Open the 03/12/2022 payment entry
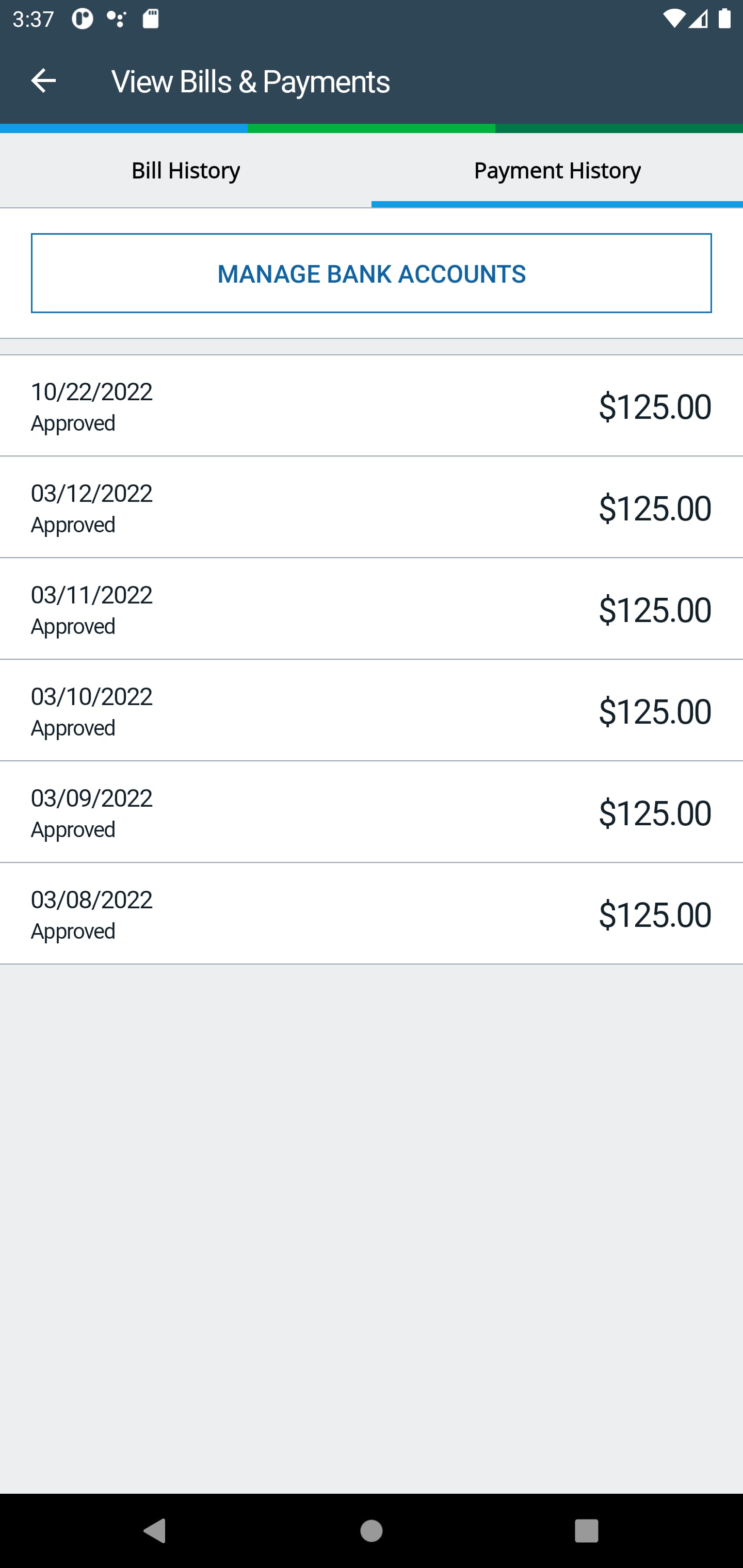 [372, 507]
